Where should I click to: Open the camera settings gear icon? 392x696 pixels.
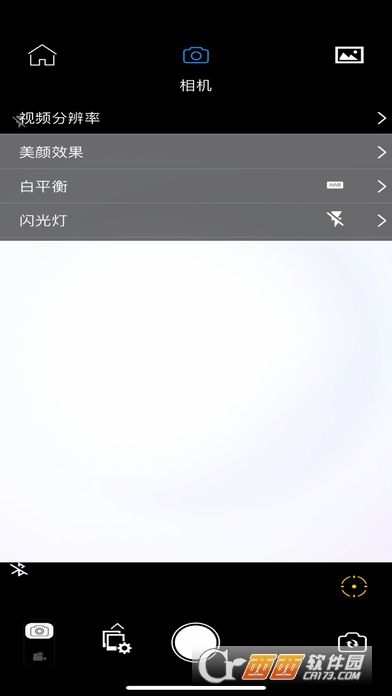(x=116, y=639)
